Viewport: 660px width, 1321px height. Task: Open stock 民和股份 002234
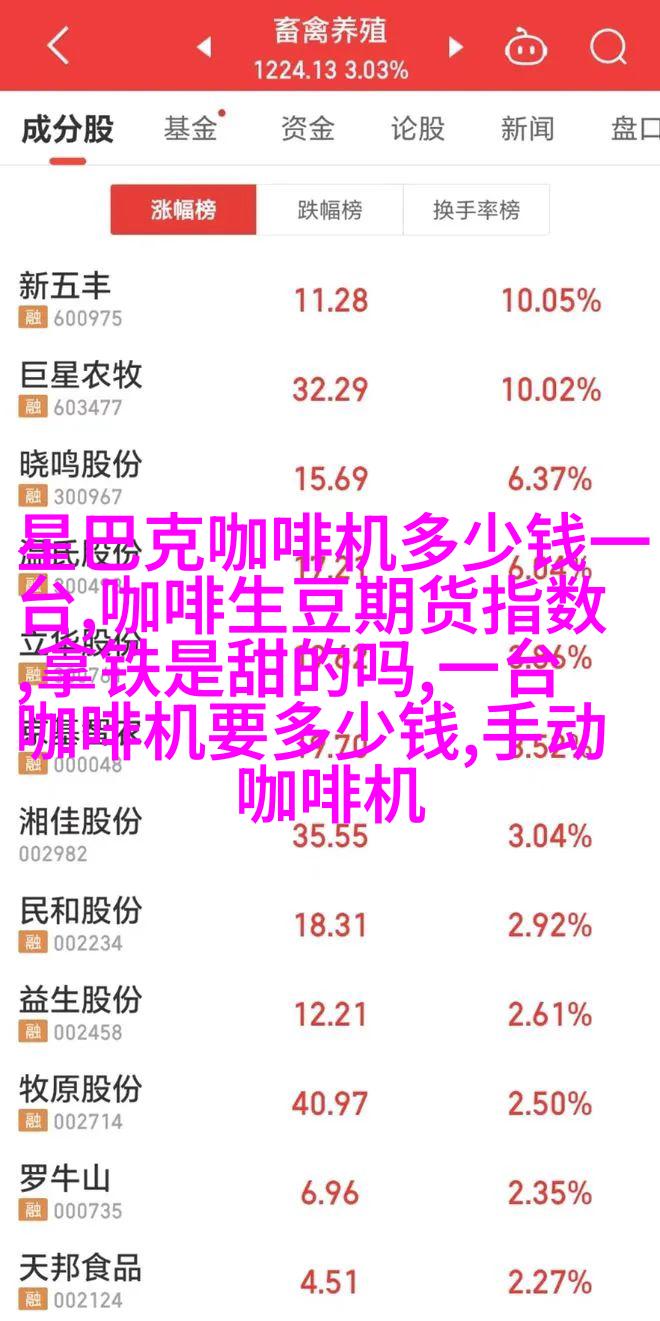click(x=330, y=924)
